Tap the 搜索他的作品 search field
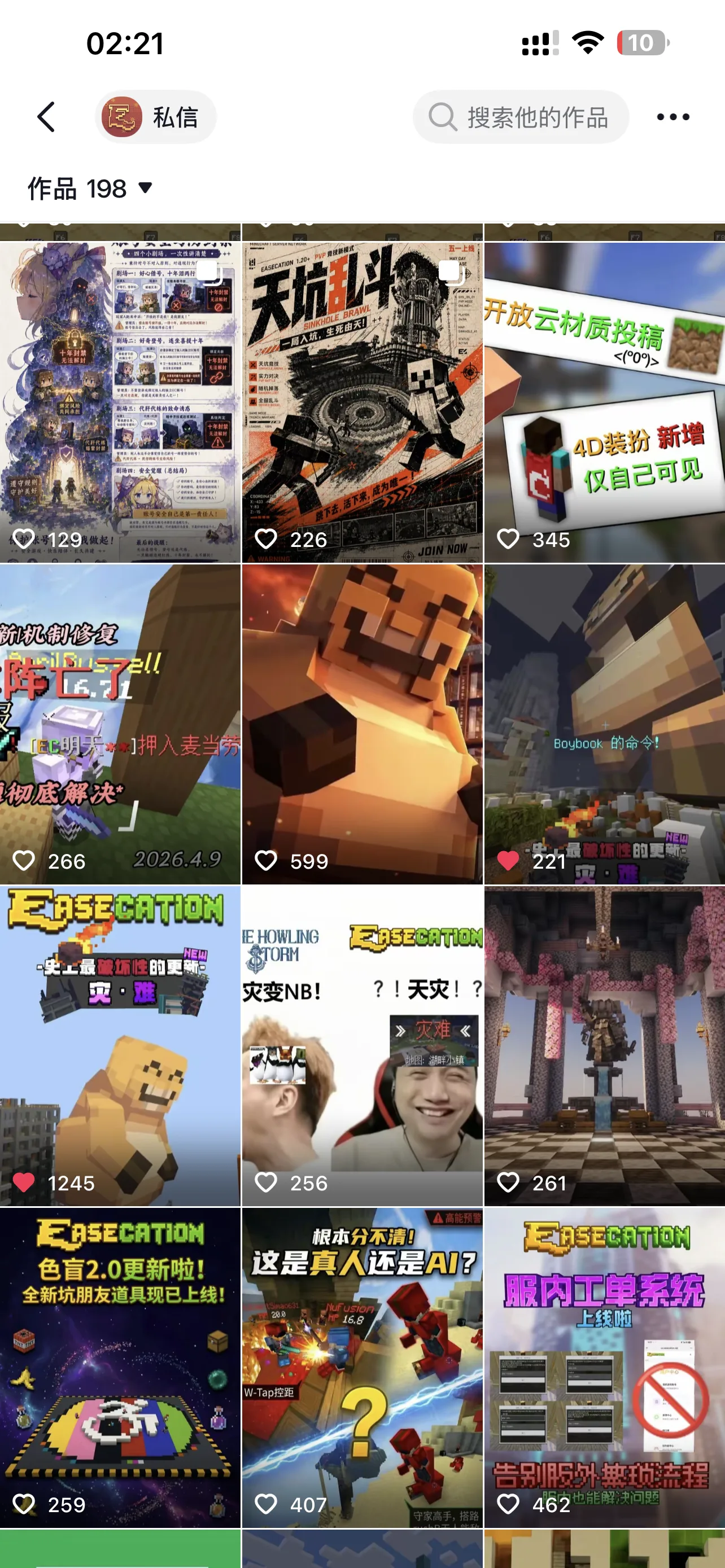The image size is (725, 1568). [x=521, y=117]
